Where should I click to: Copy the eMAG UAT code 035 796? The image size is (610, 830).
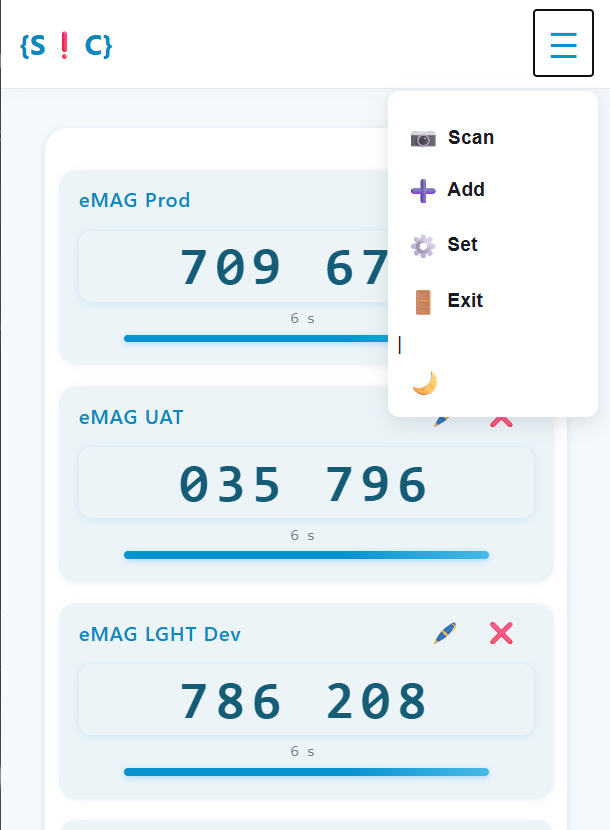click(x=305, y=483)
